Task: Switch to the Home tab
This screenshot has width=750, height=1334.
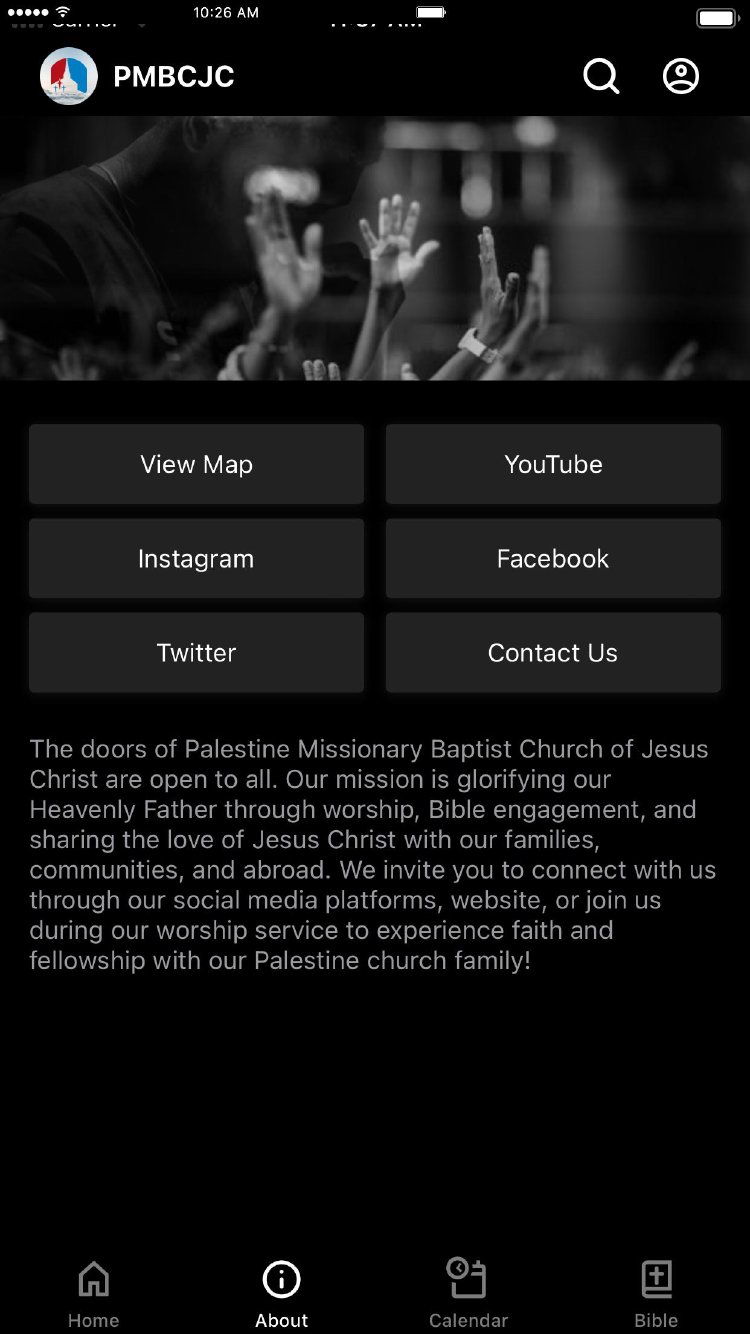Action: click(94, 1293)
